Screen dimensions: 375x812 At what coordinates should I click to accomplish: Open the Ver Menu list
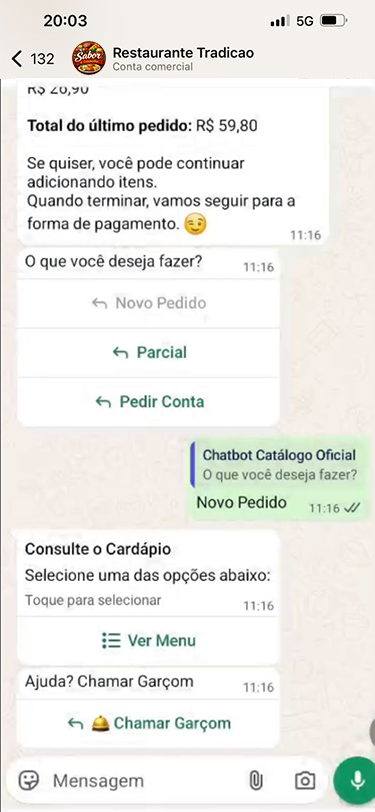click(149, 641)
